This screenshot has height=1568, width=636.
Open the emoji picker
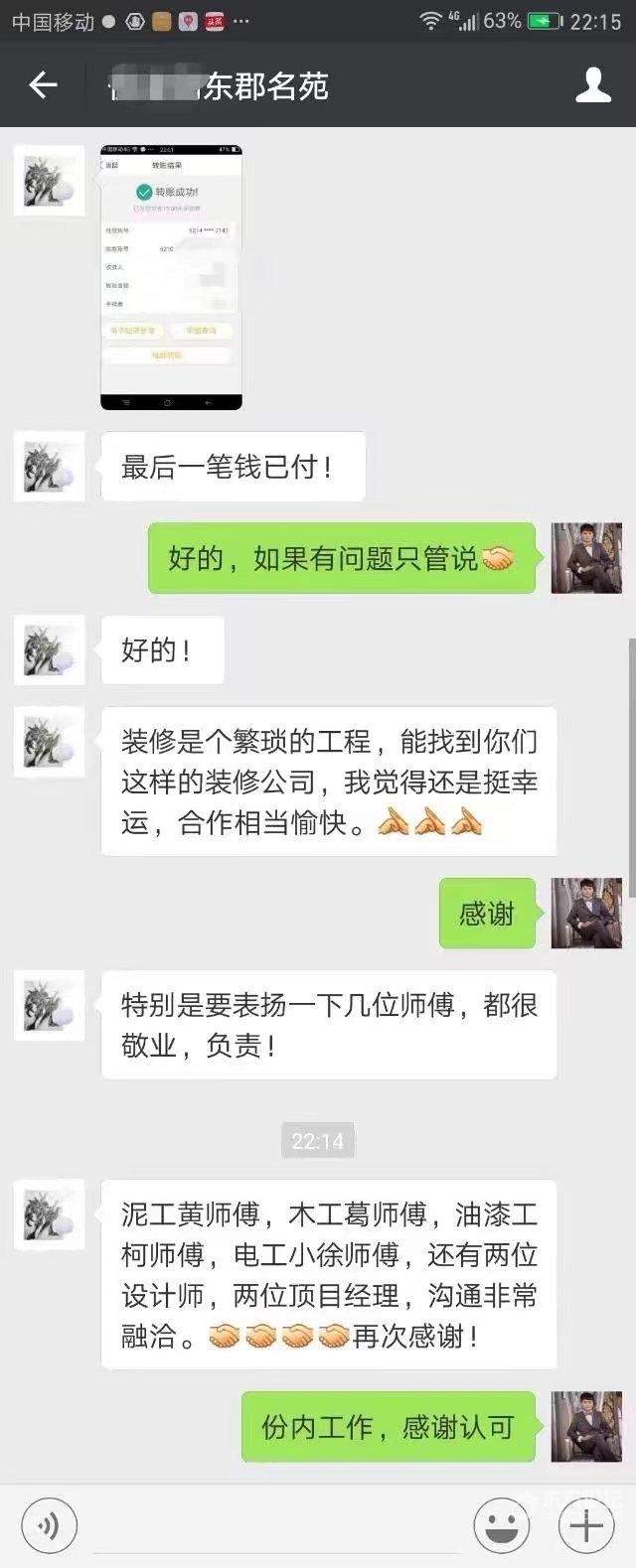[502, 1524]
